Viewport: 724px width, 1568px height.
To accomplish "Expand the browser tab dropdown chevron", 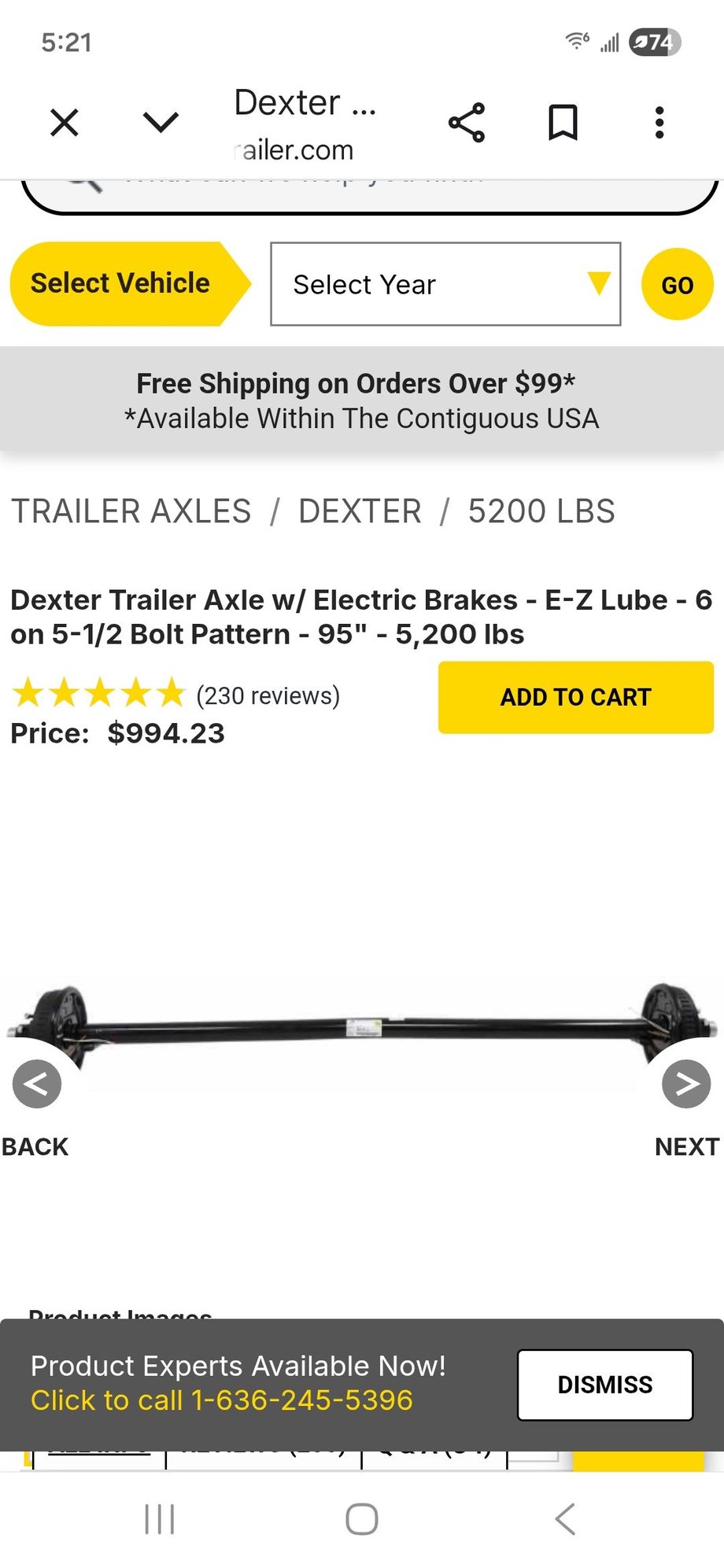I will click(161, 123).
